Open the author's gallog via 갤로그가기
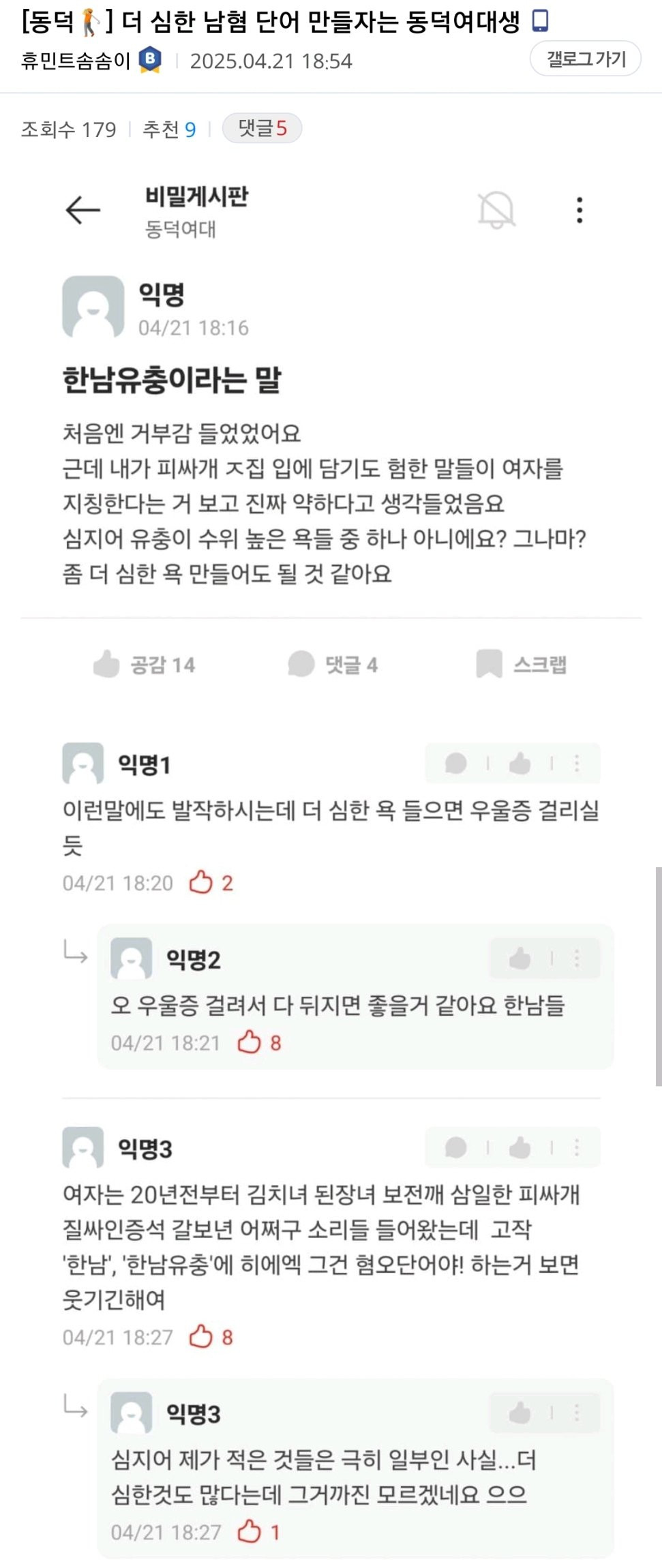The image size is (662, 1568). [585, 59]
